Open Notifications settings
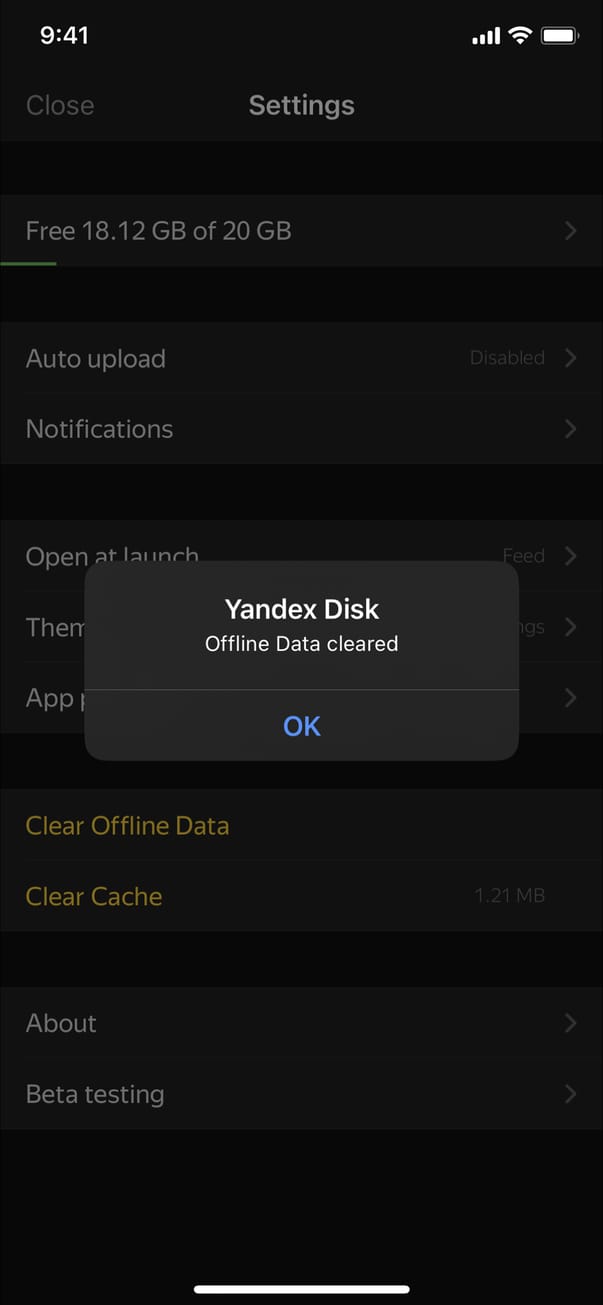The height and width of the screenshot is (1305, 603). click(300, 429)
